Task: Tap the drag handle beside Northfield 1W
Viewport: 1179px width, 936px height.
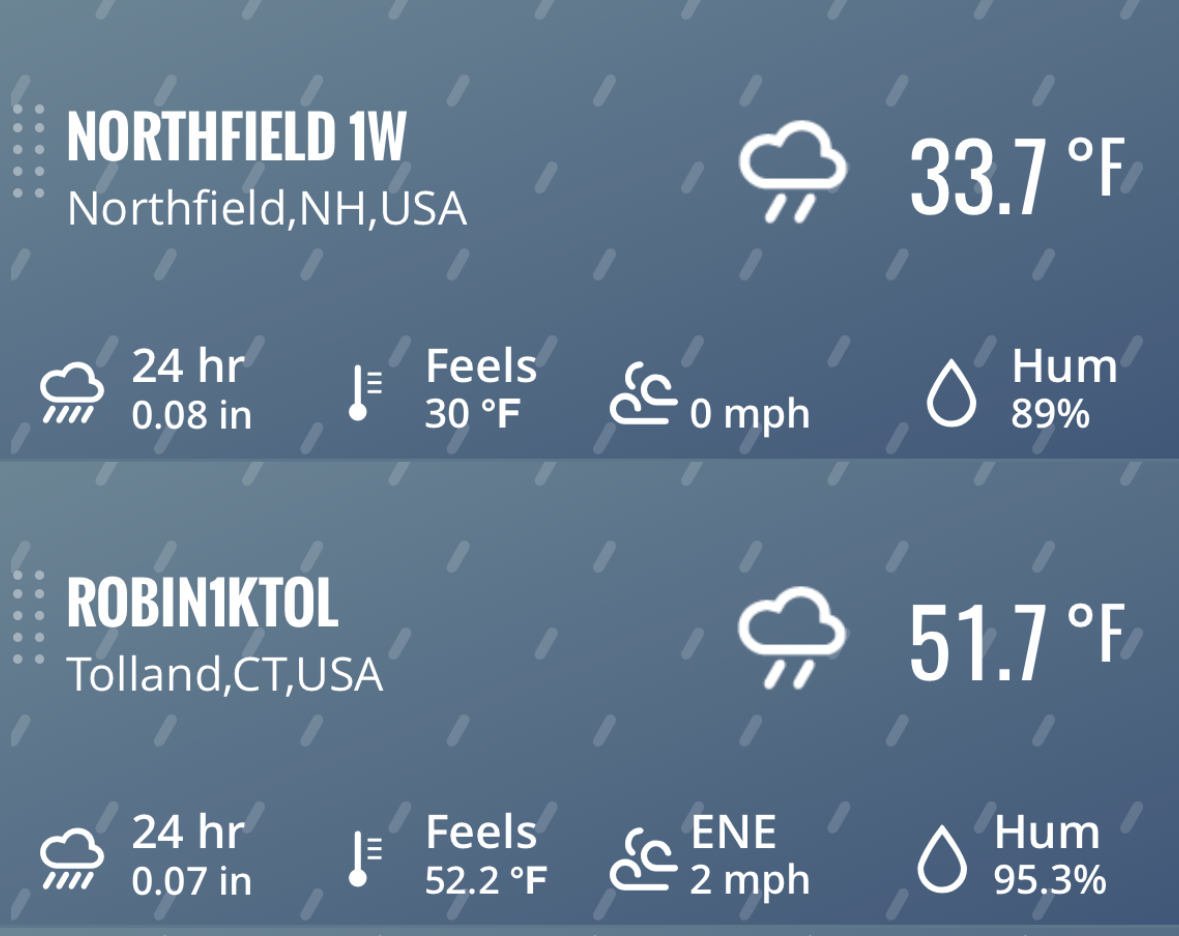Action: pos(29,152)
